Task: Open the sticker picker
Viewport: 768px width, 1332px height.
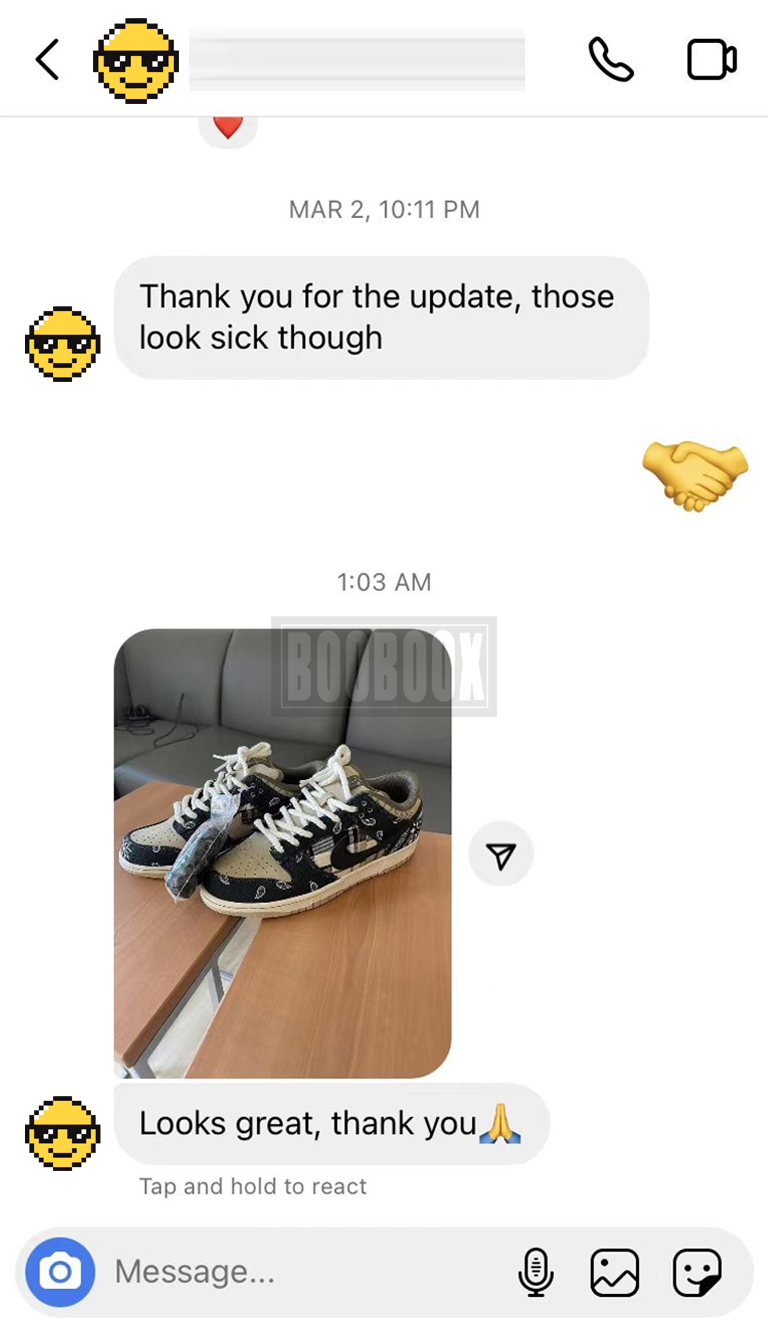Action: click(696, 1273)
